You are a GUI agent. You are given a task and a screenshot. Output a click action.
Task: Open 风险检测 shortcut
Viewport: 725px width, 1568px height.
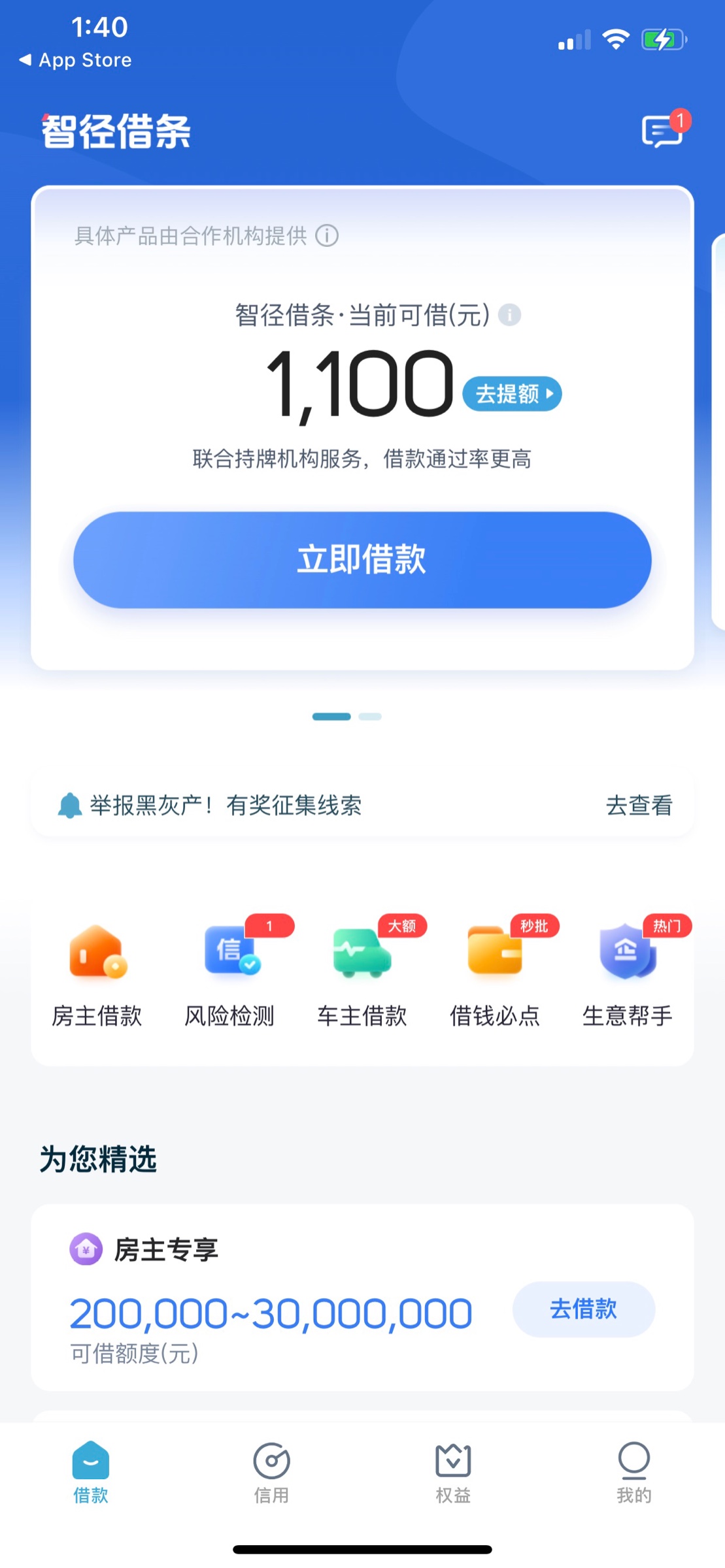click(x=229, y=975)
